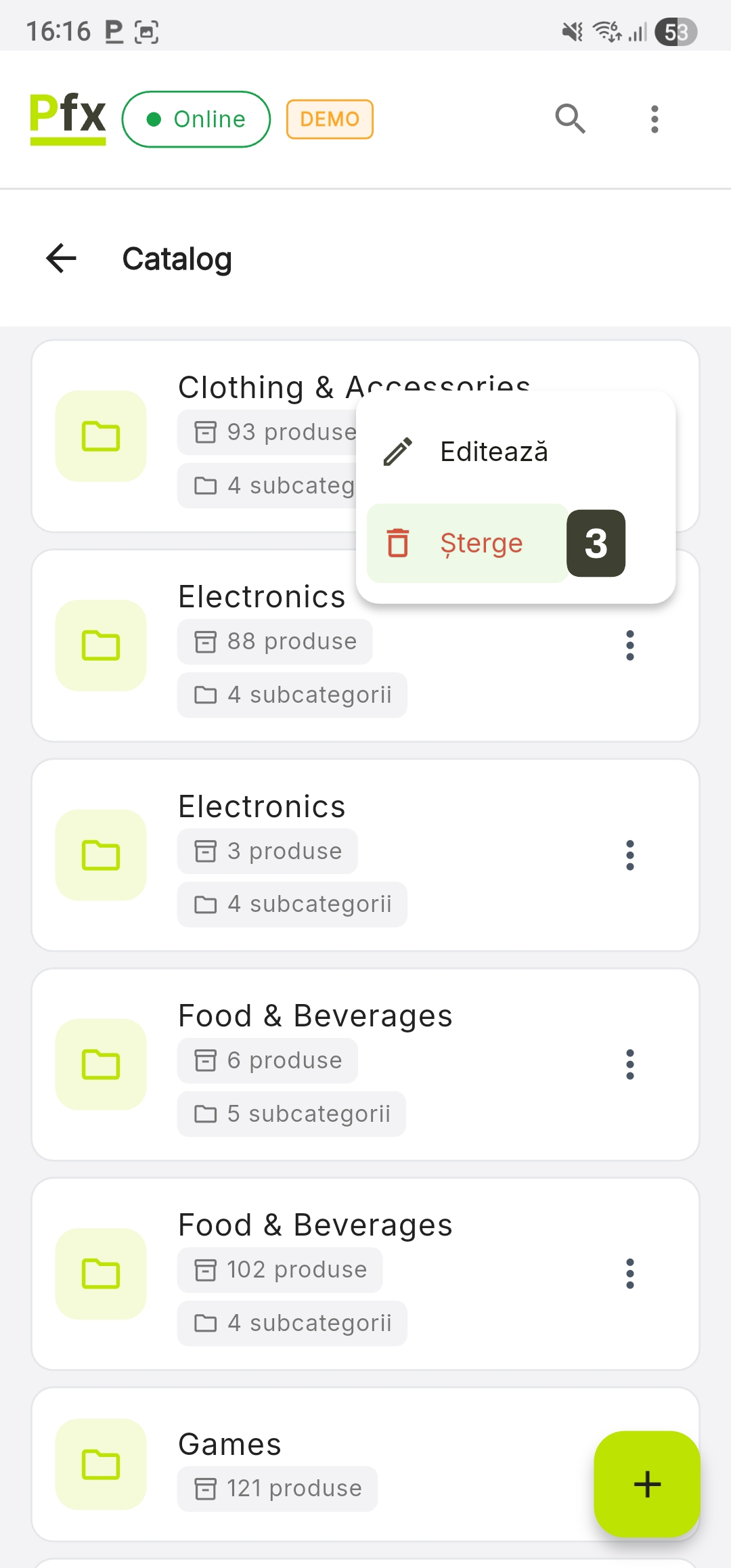Add a new category with the plus button
This screenshot has height=1568, width=731.
point(646,1483)
